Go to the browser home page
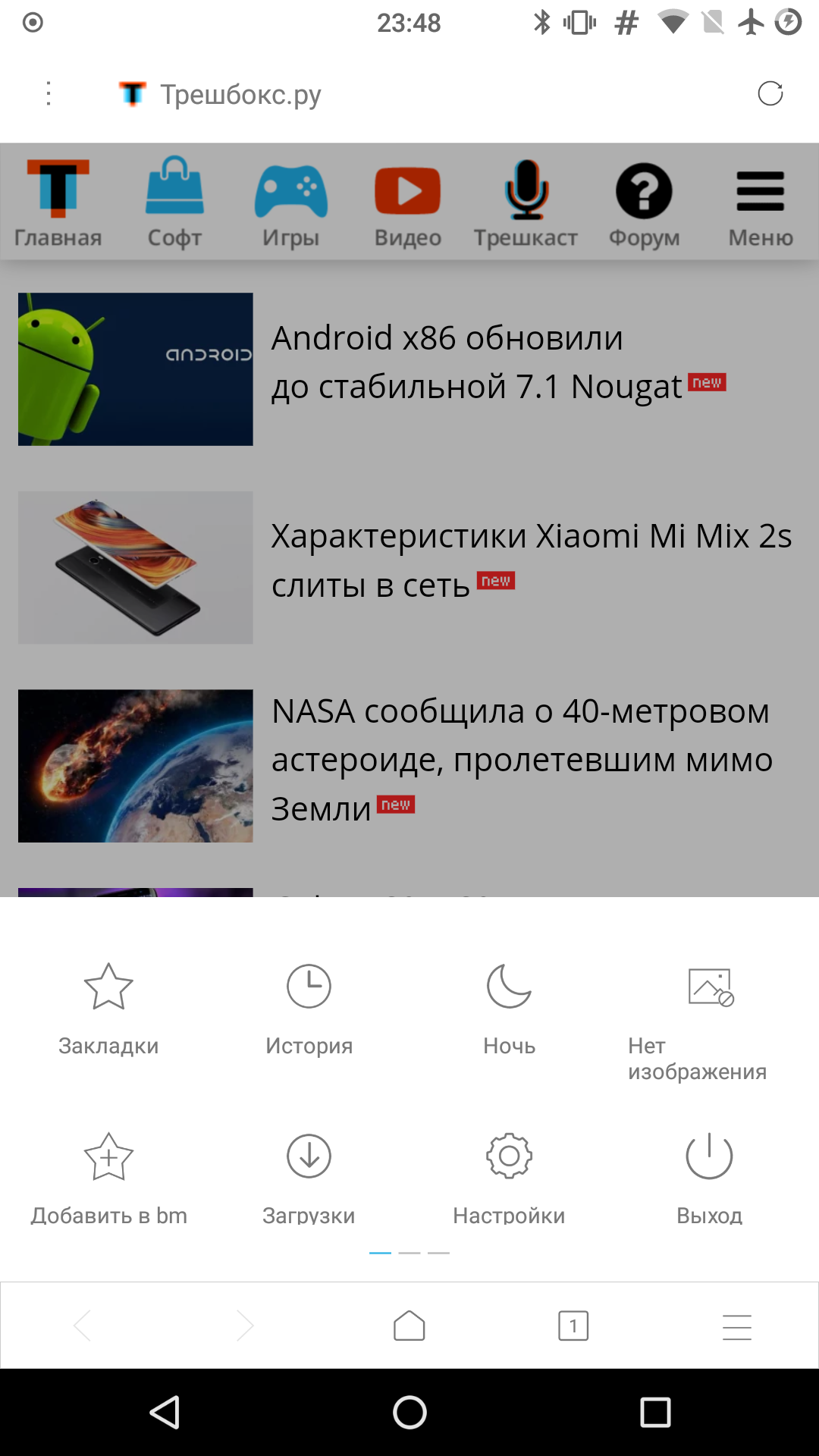The image size is (819, 1456). pos(409,1326)
